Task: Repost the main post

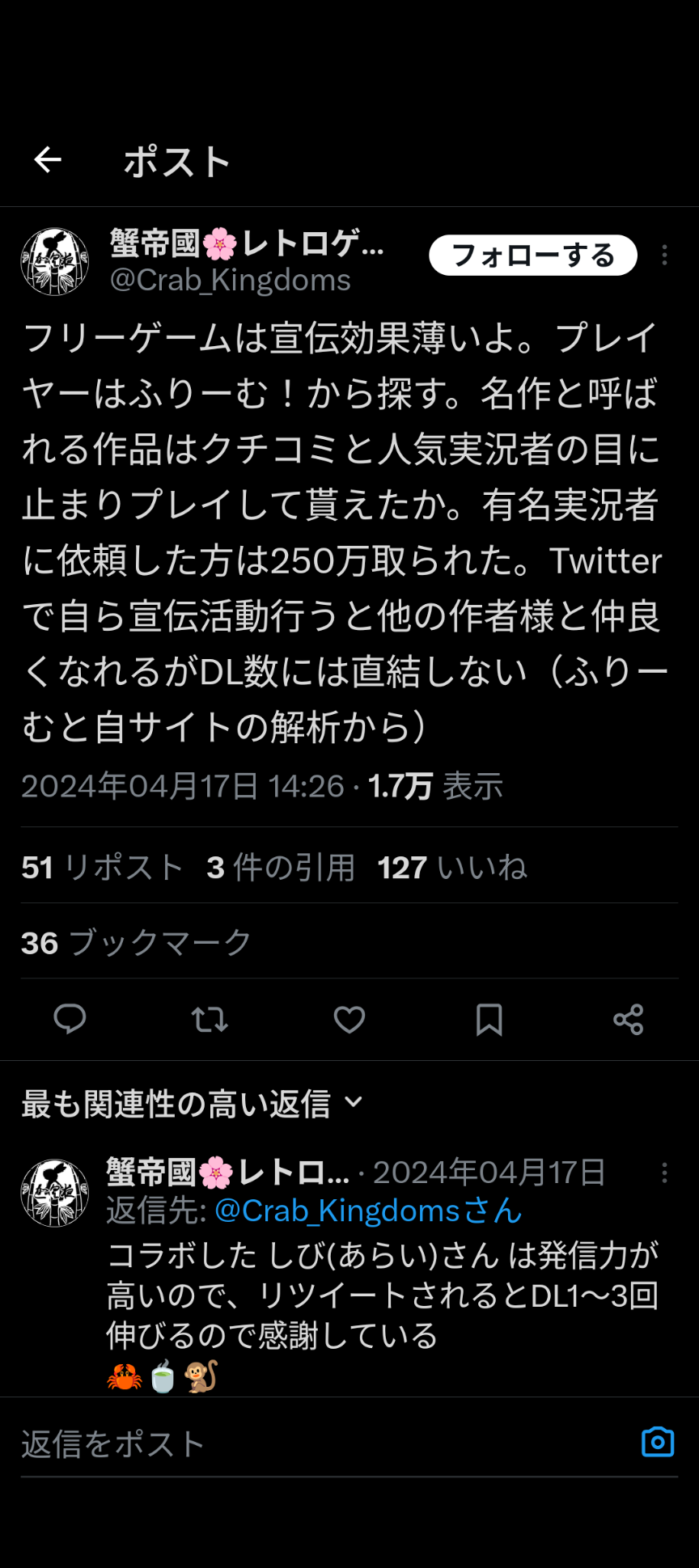Action: click(210, 1019)
